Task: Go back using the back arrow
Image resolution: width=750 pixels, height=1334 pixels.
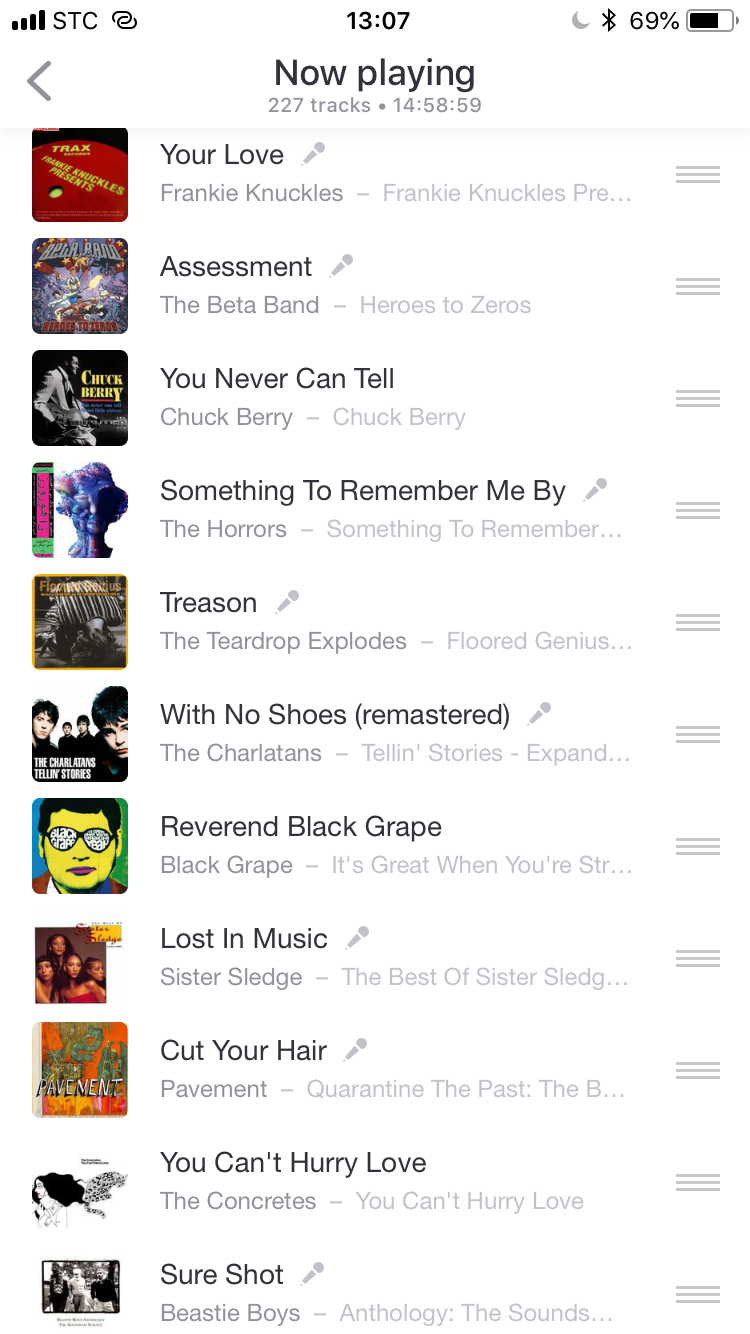Action: 39,81
